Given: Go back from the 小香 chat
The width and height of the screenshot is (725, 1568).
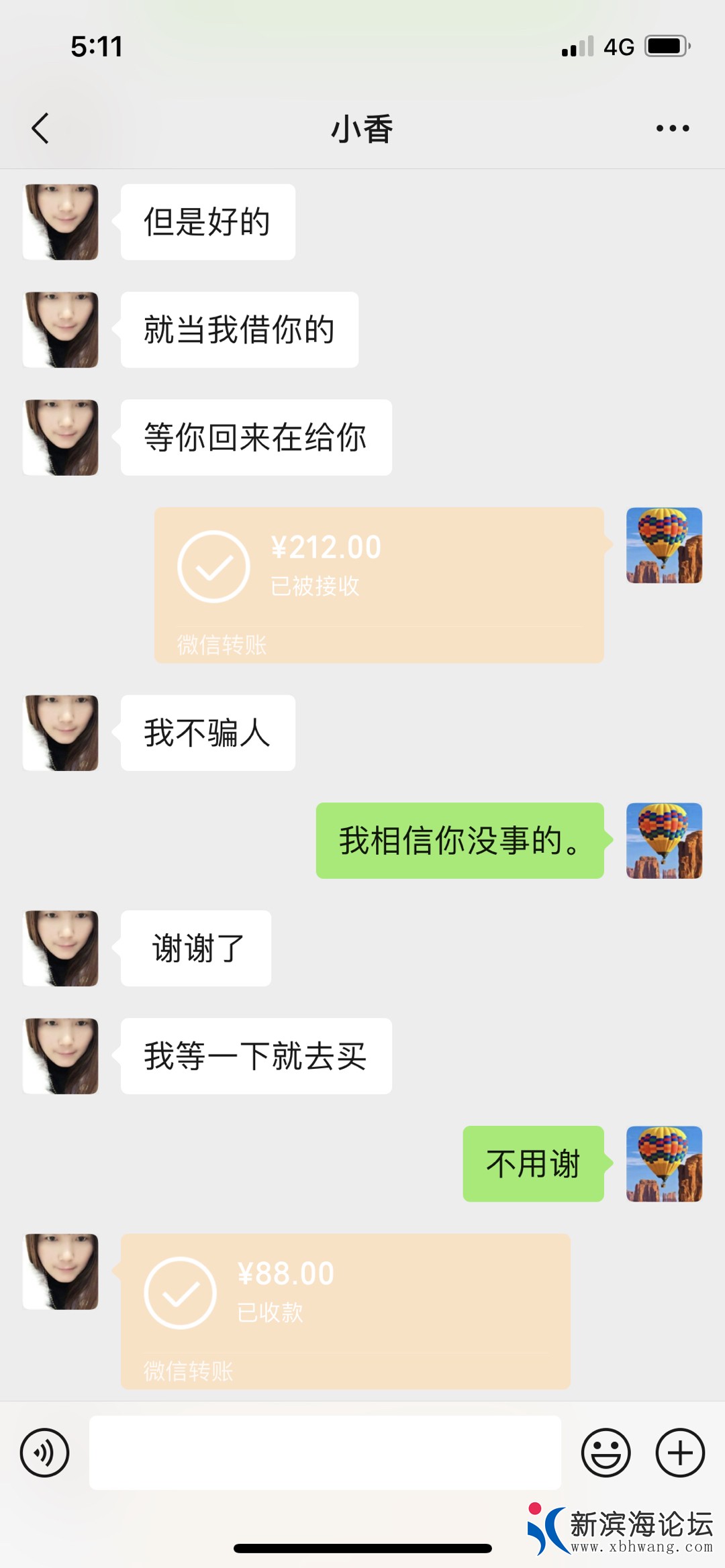Looking at the screenshot, I should tap(41, 128).
